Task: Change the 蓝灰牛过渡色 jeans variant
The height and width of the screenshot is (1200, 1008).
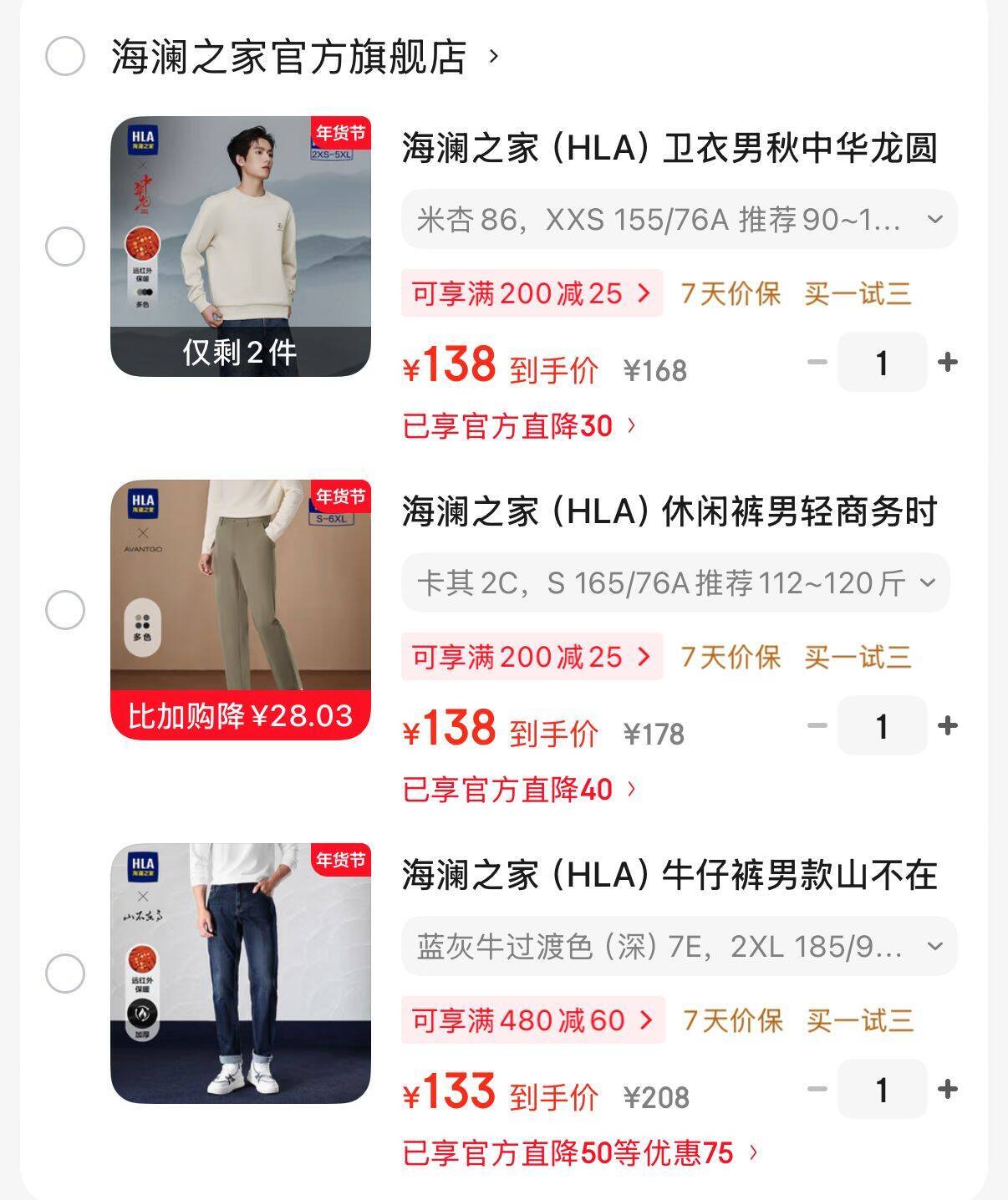Action: [x=679, y=947]
